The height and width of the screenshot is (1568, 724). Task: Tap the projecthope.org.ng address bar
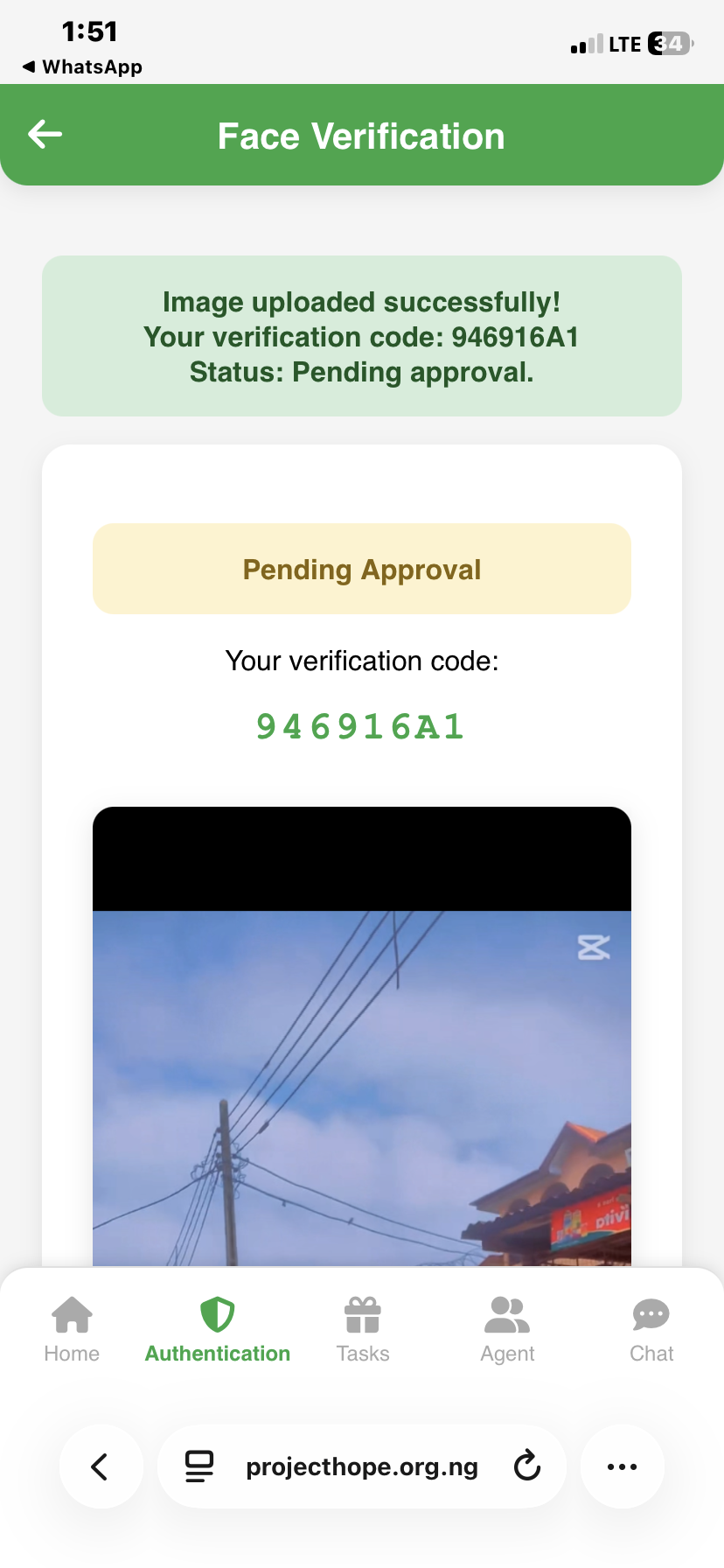(x=362, y=1466)
